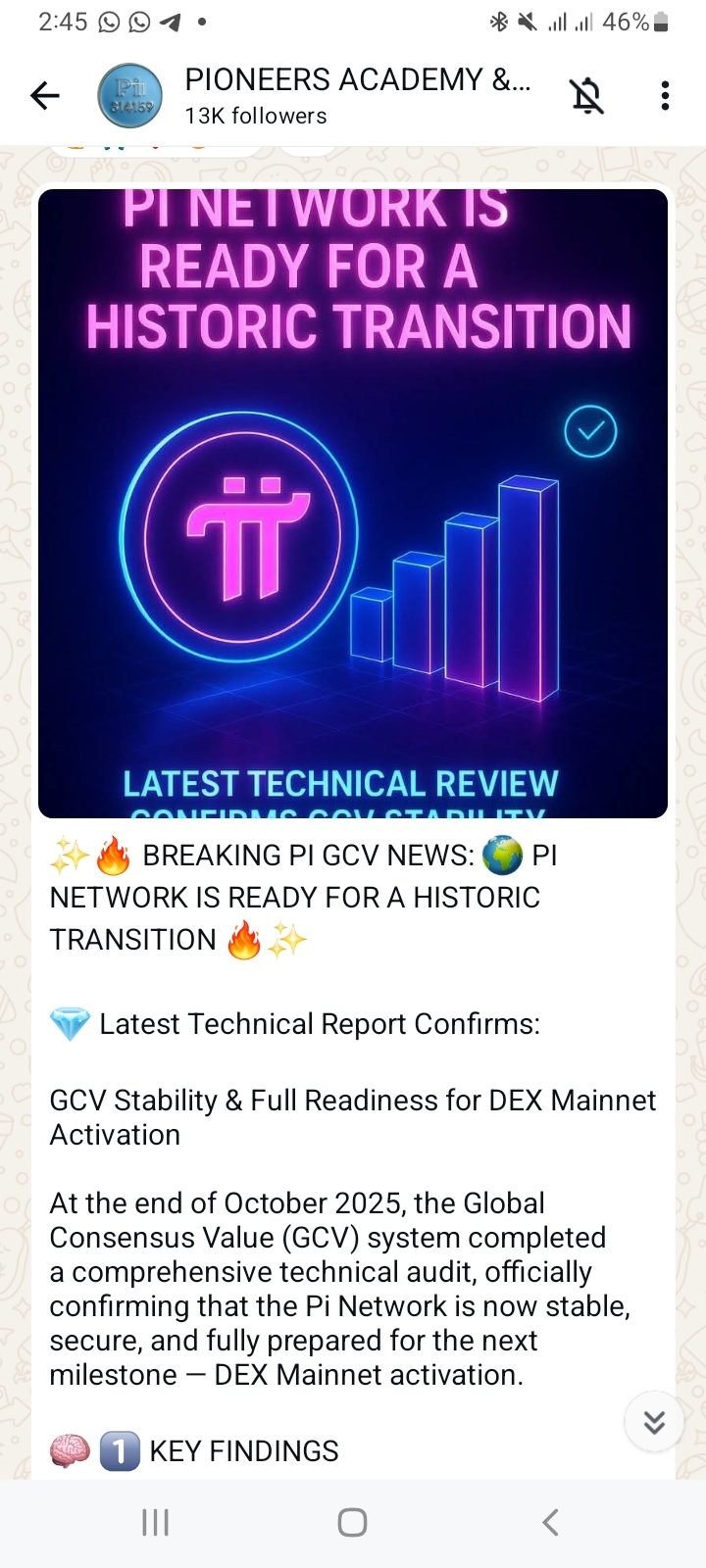Tap the channel's profile picture
706x1568 pixels.
(130, 96)
